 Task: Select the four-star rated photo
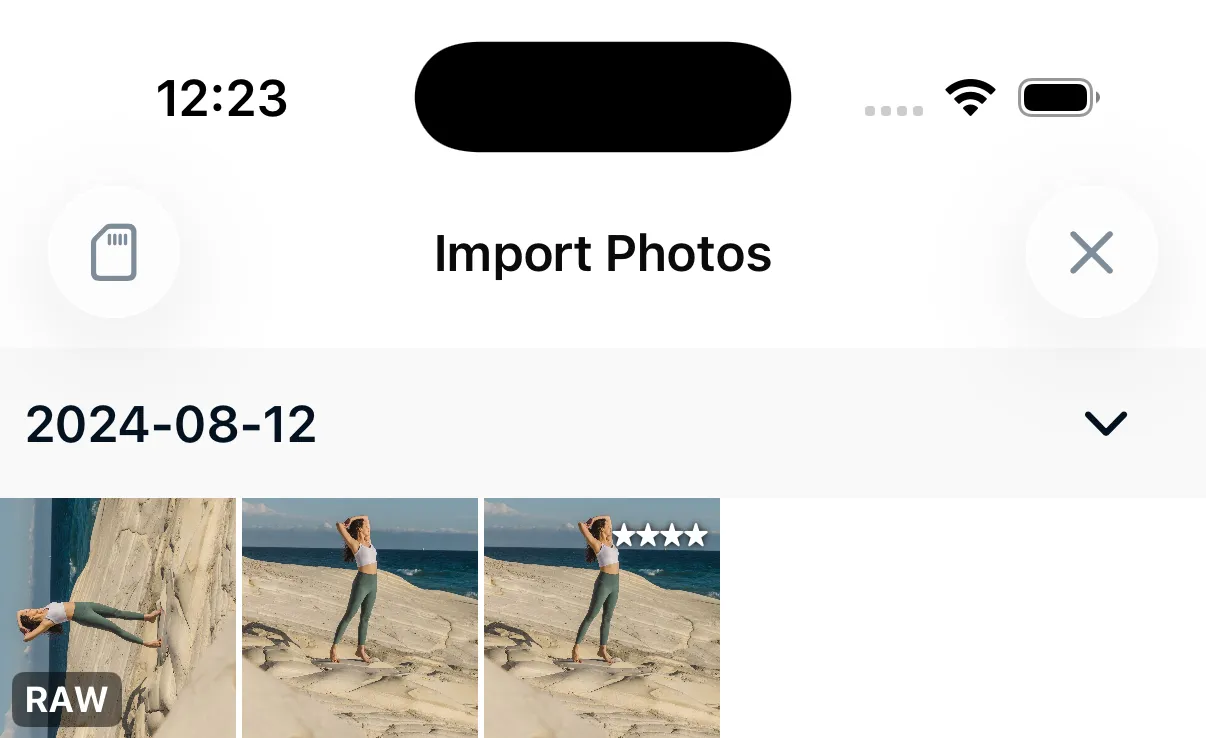tap(601, 617)
